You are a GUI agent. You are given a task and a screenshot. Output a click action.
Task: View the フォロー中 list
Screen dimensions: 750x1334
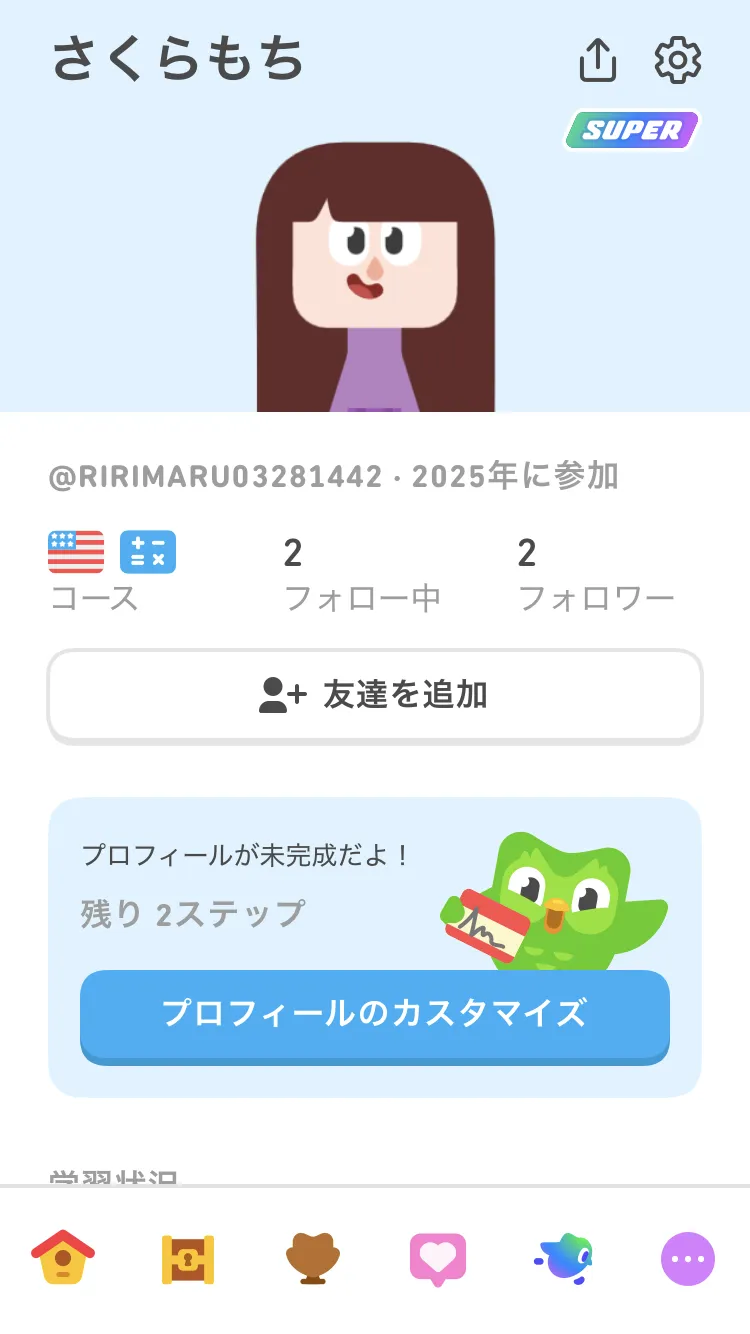pyautogui.click(x=362, y=575)
